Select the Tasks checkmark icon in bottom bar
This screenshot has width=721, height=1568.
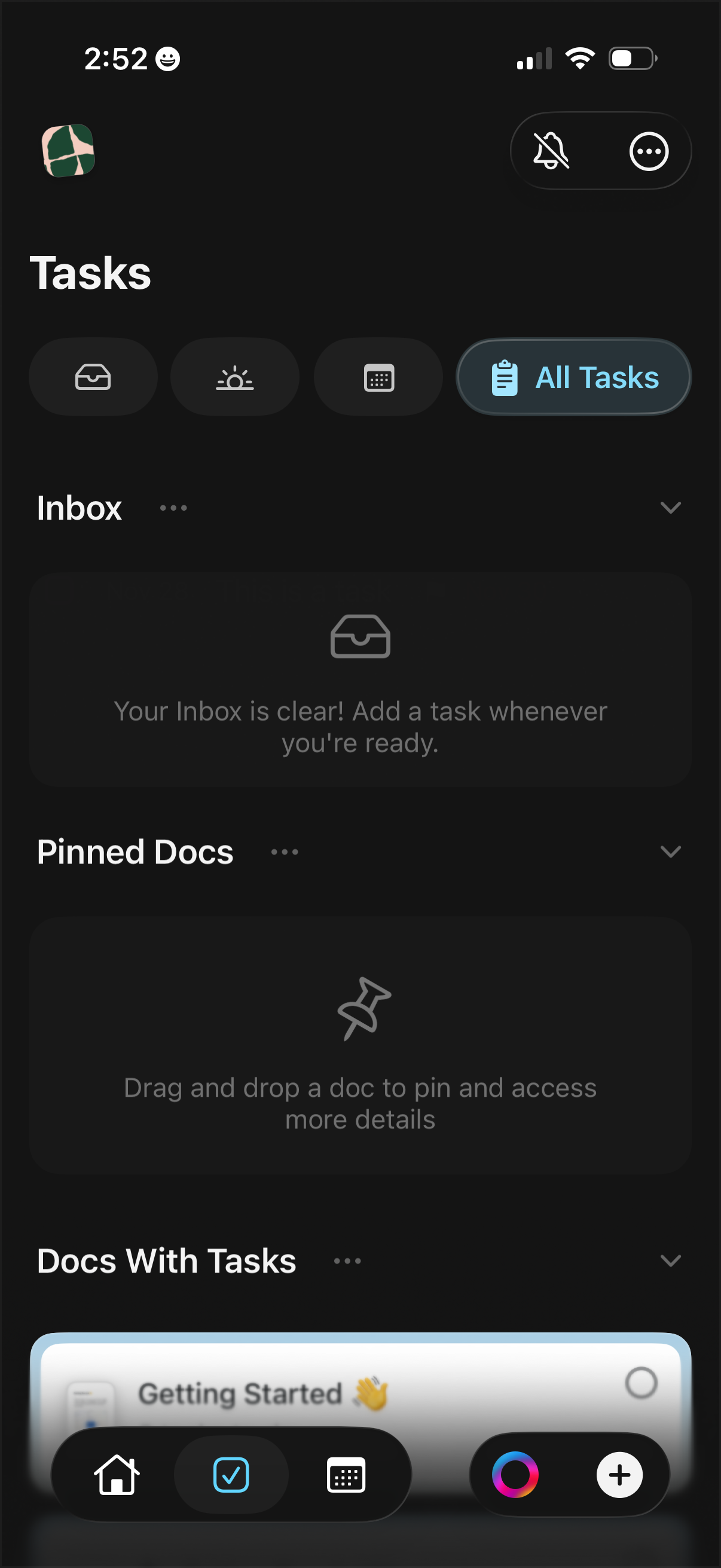click(x=232, y=1476)
